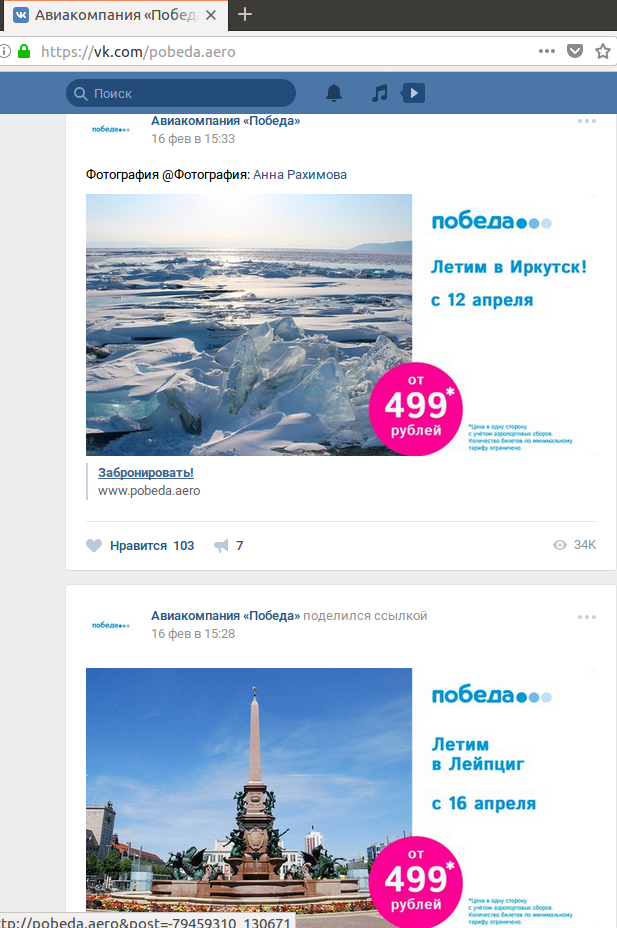The width and height of the screenshot is (617, 928).
Task: Open the browser page actions menu
Action: (x=546, y=51)
